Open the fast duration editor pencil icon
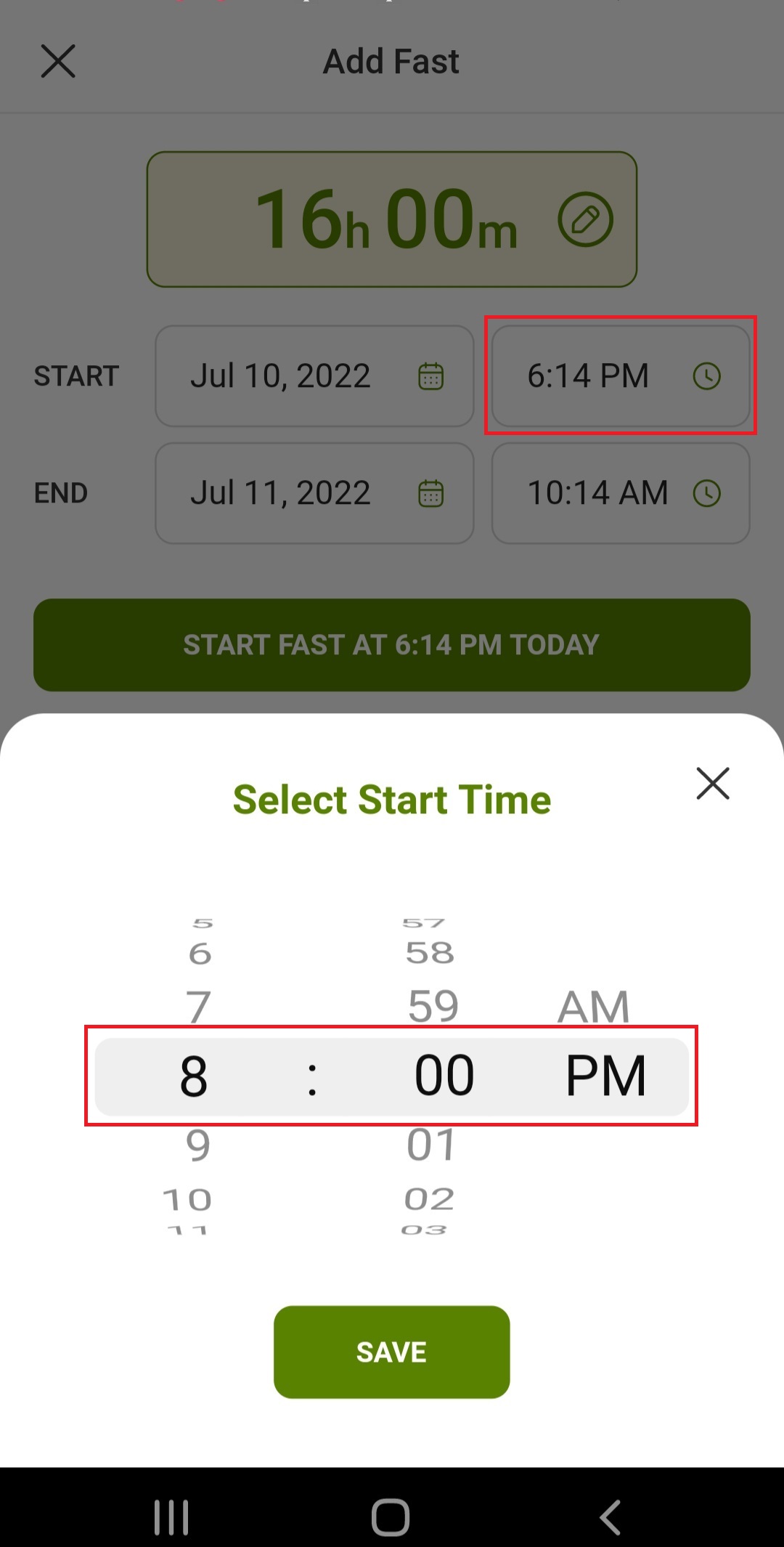This screenshot has height=1547, width=784. click(x=585, y=217)
